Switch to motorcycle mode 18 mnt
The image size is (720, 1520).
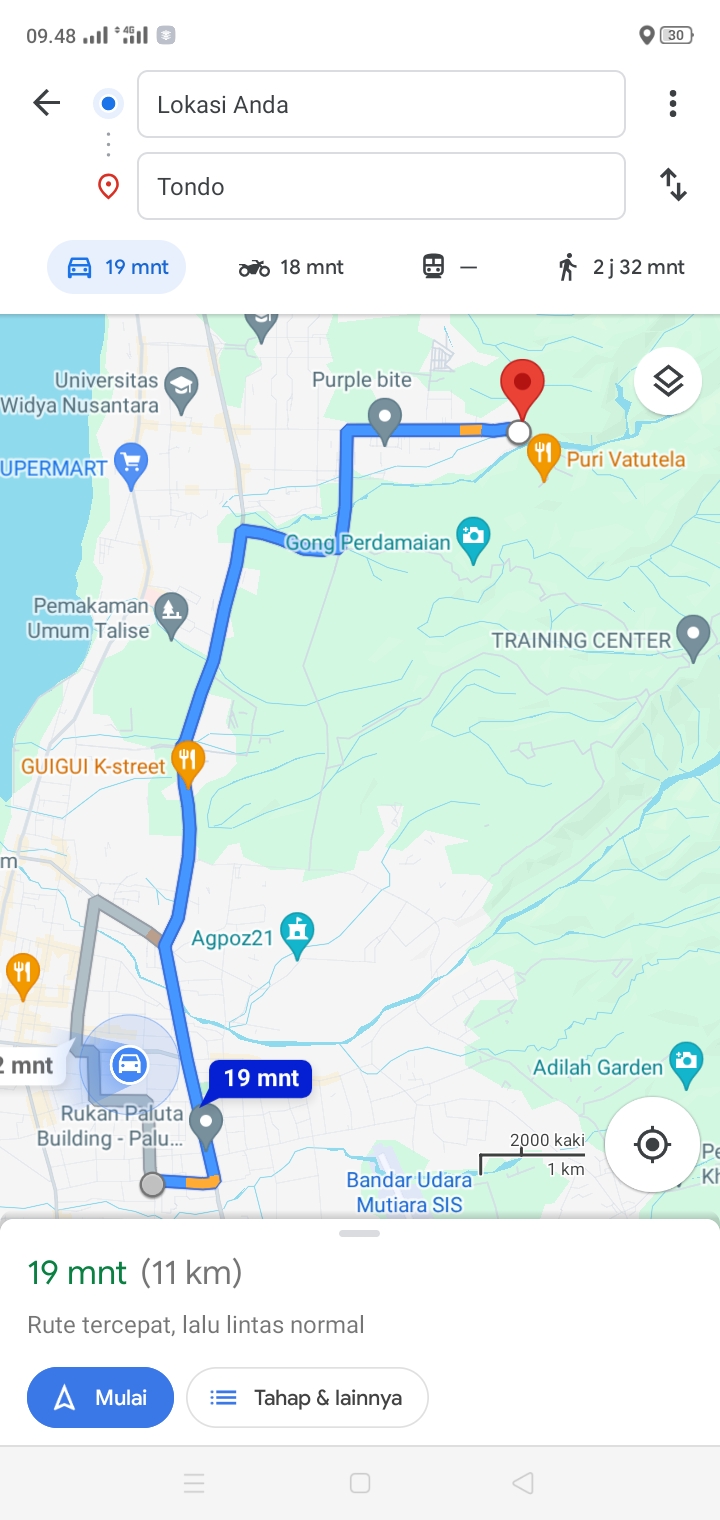tap(291, 267)
